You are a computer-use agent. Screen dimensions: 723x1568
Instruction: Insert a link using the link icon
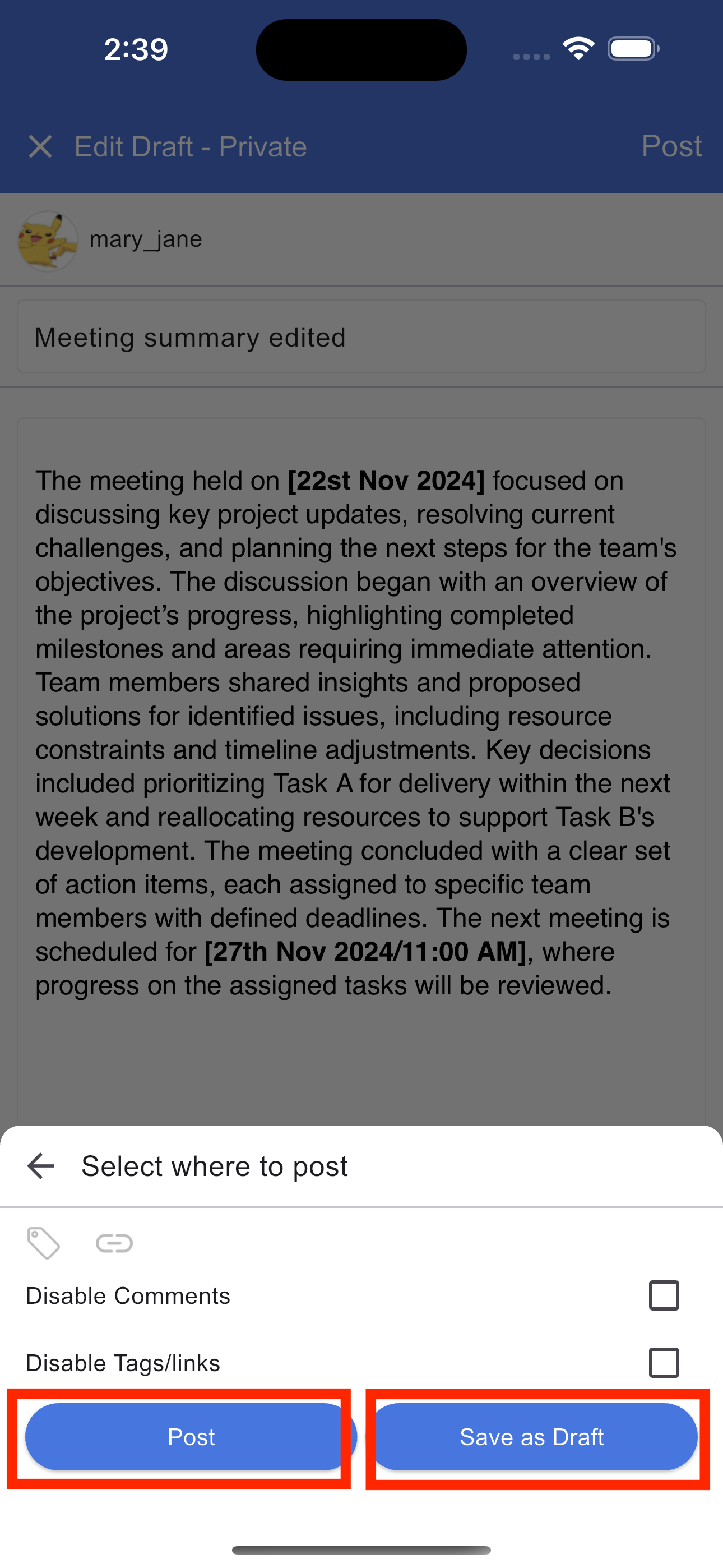114,1243
